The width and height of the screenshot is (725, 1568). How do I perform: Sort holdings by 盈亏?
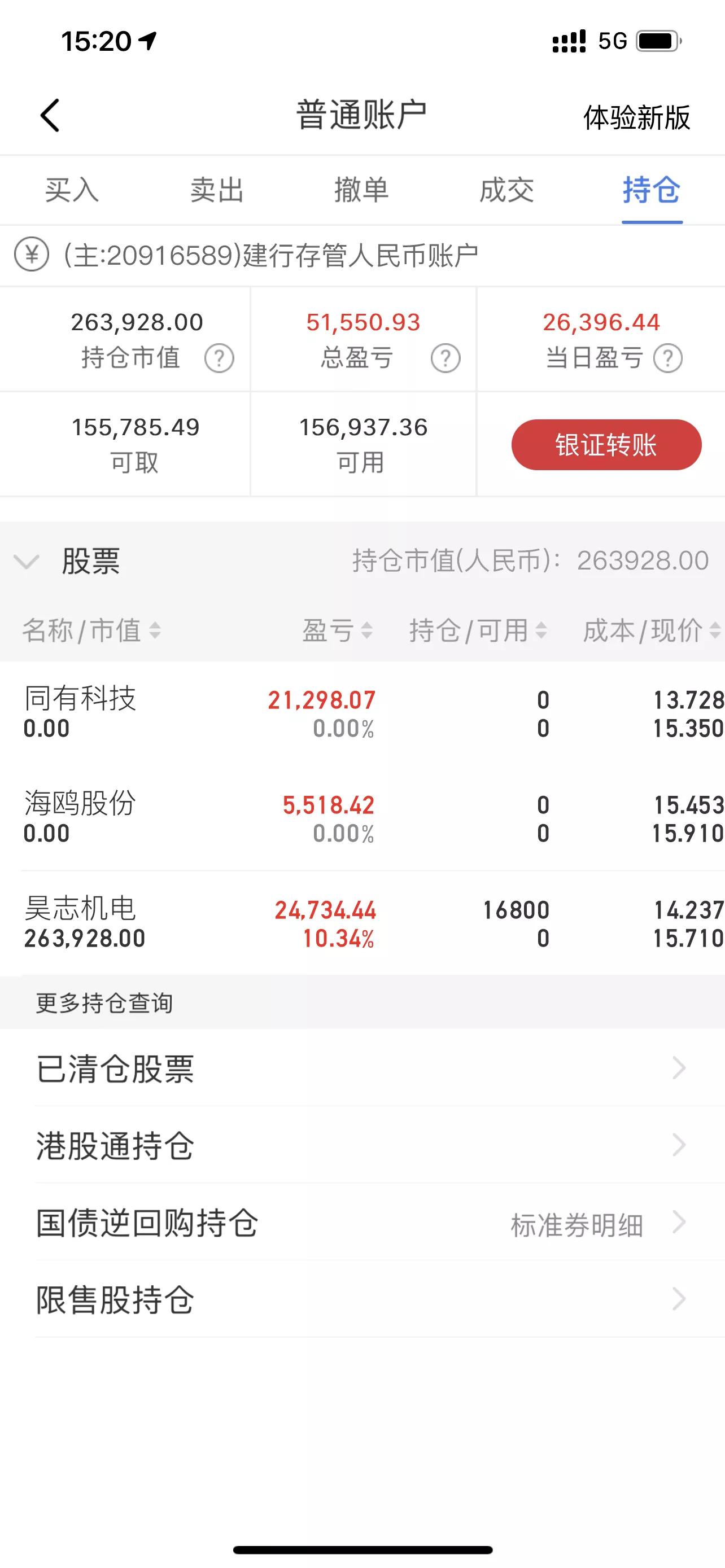point(337,630)
